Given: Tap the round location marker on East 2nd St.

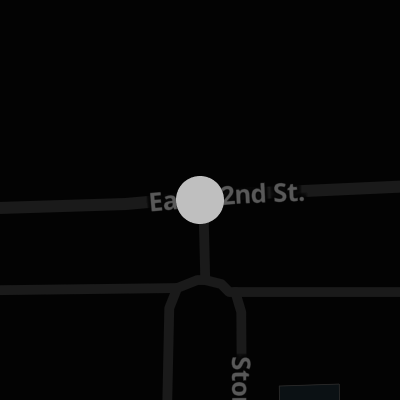Looking at the screenshot, I should (x=200, y=200).
